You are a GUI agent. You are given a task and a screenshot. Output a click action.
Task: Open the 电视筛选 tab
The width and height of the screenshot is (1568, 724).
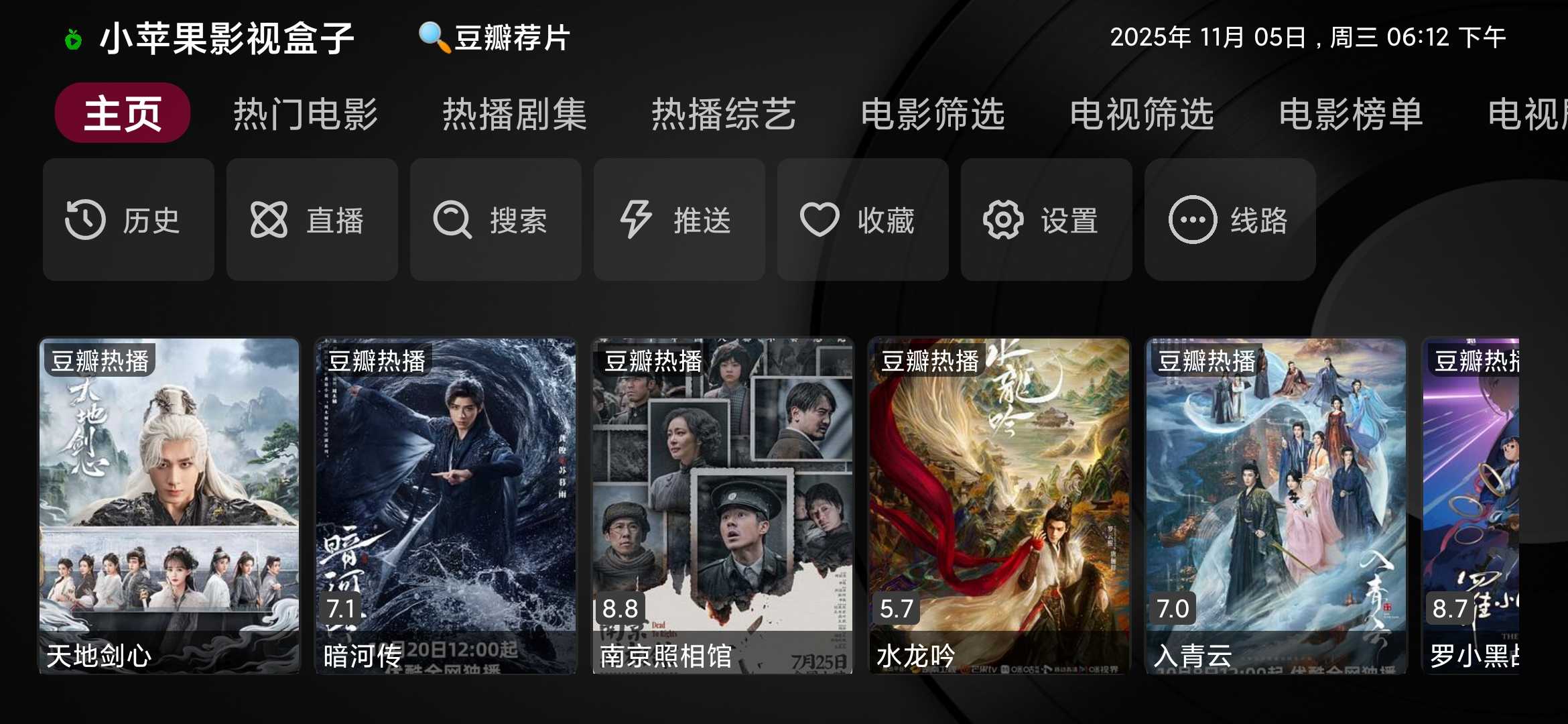coord(1142,113)
